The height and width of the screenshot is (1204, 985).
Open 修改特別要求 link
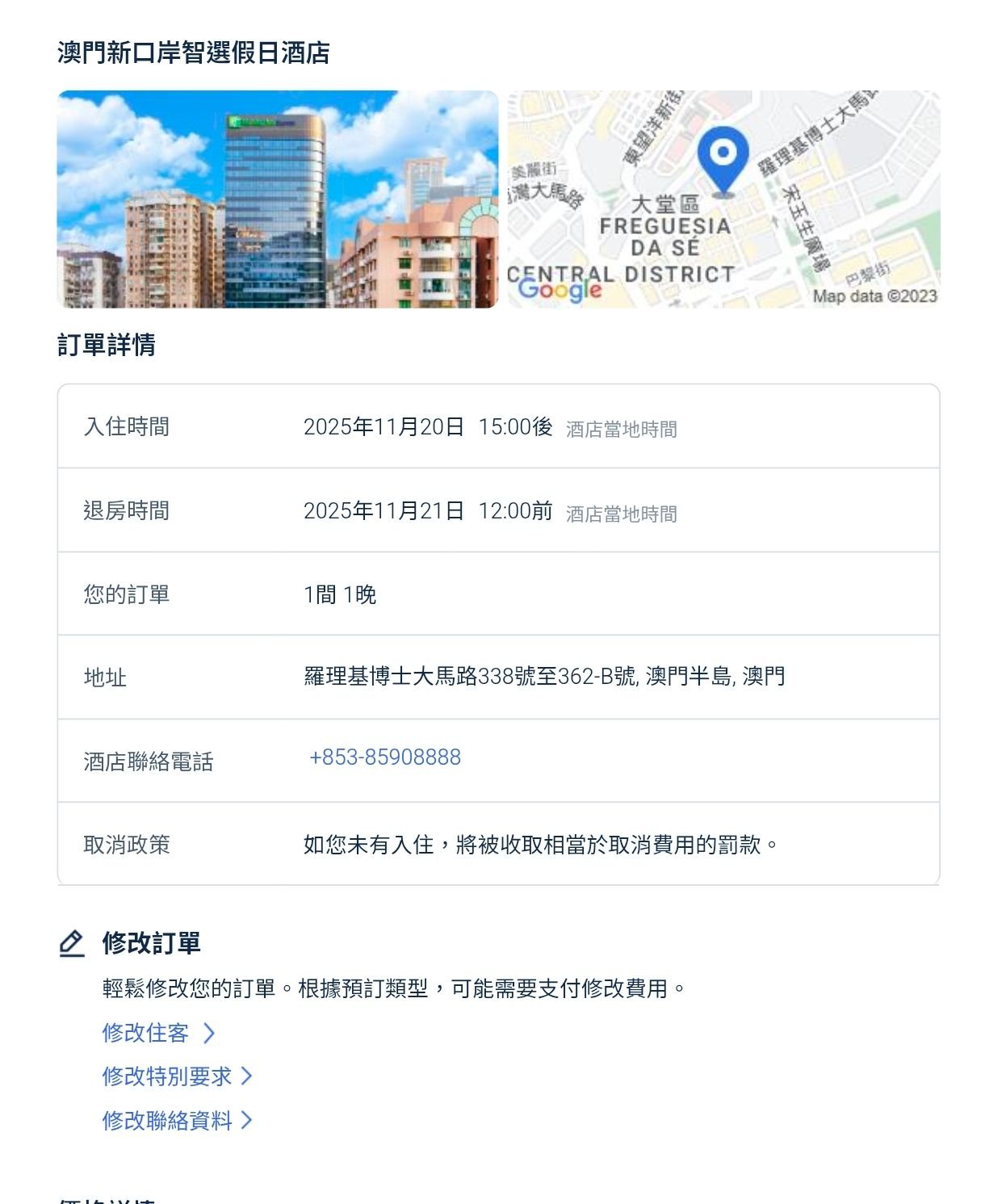[177, 1076]
